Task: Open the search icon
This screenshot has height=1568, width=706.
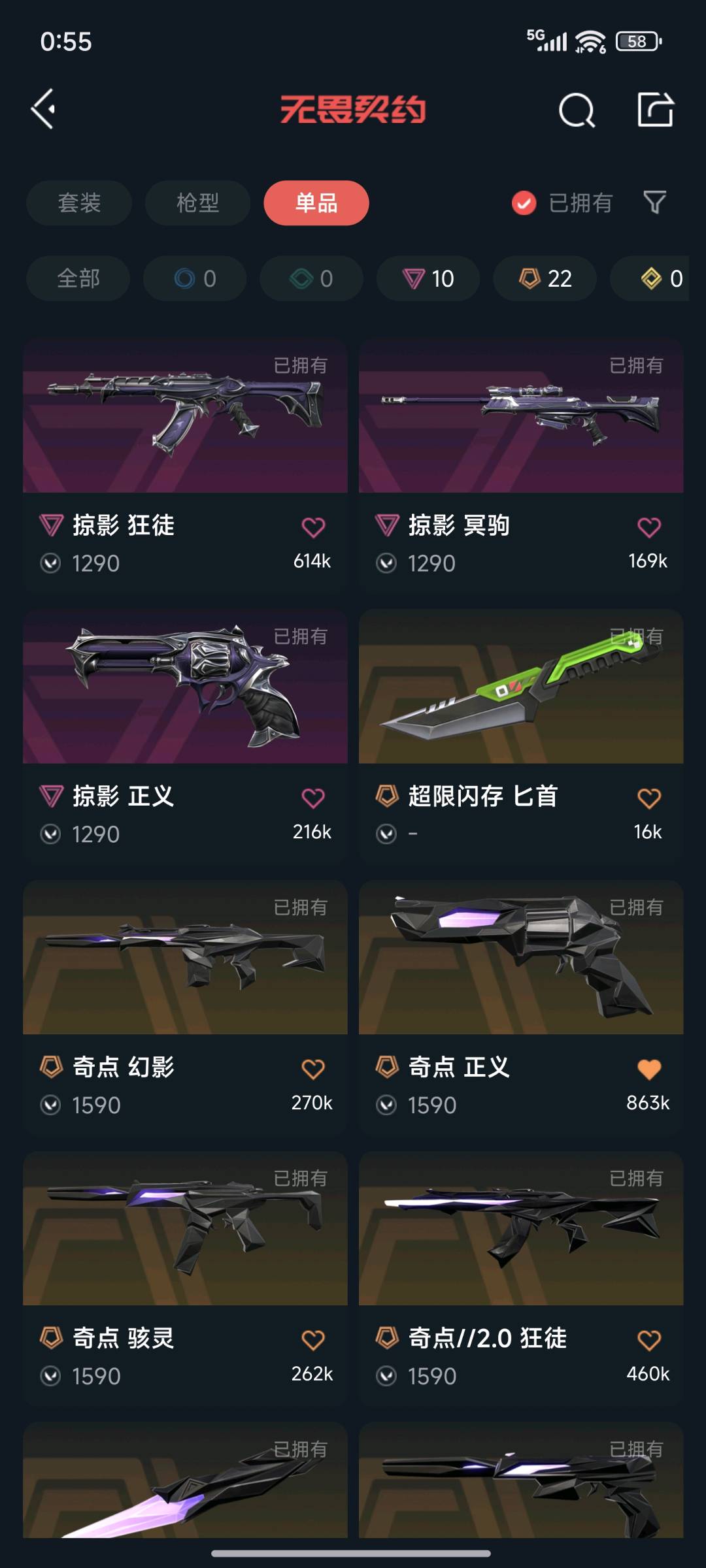Action: coord(576,110)
